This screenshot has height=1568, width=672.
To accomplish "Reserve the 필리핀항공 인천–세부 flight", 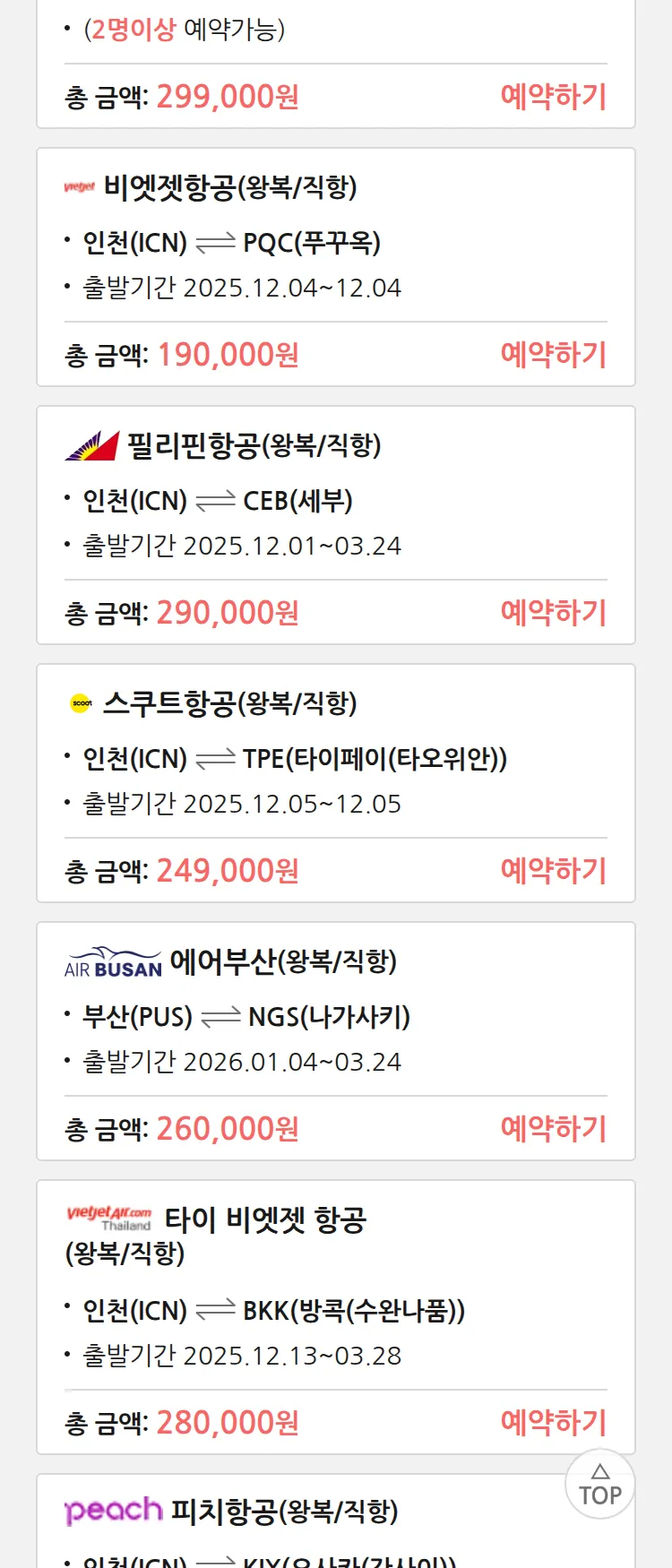I will tap(553, 613).
